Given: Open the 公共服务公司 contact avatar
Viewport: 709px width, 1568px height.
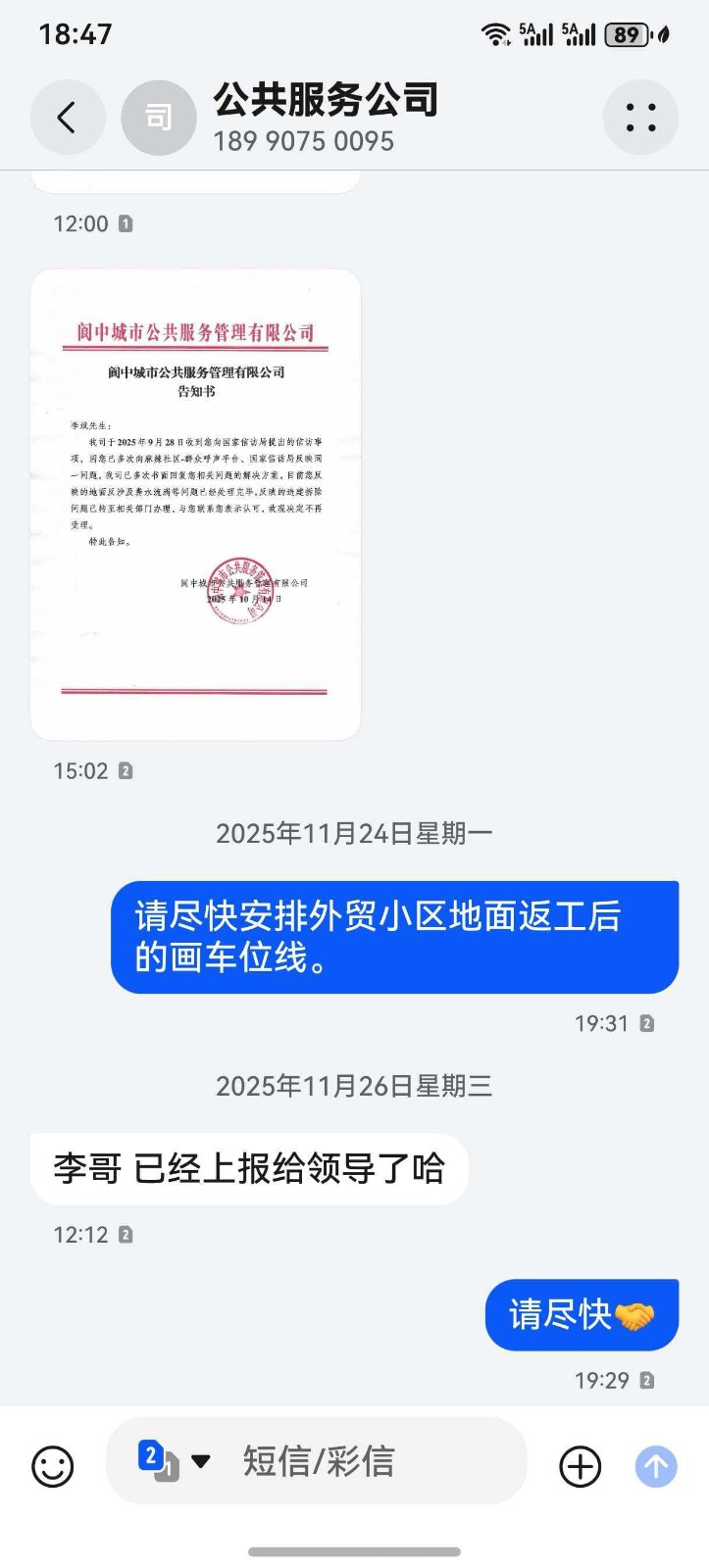Looking at the screenshot, I should 158,119.
